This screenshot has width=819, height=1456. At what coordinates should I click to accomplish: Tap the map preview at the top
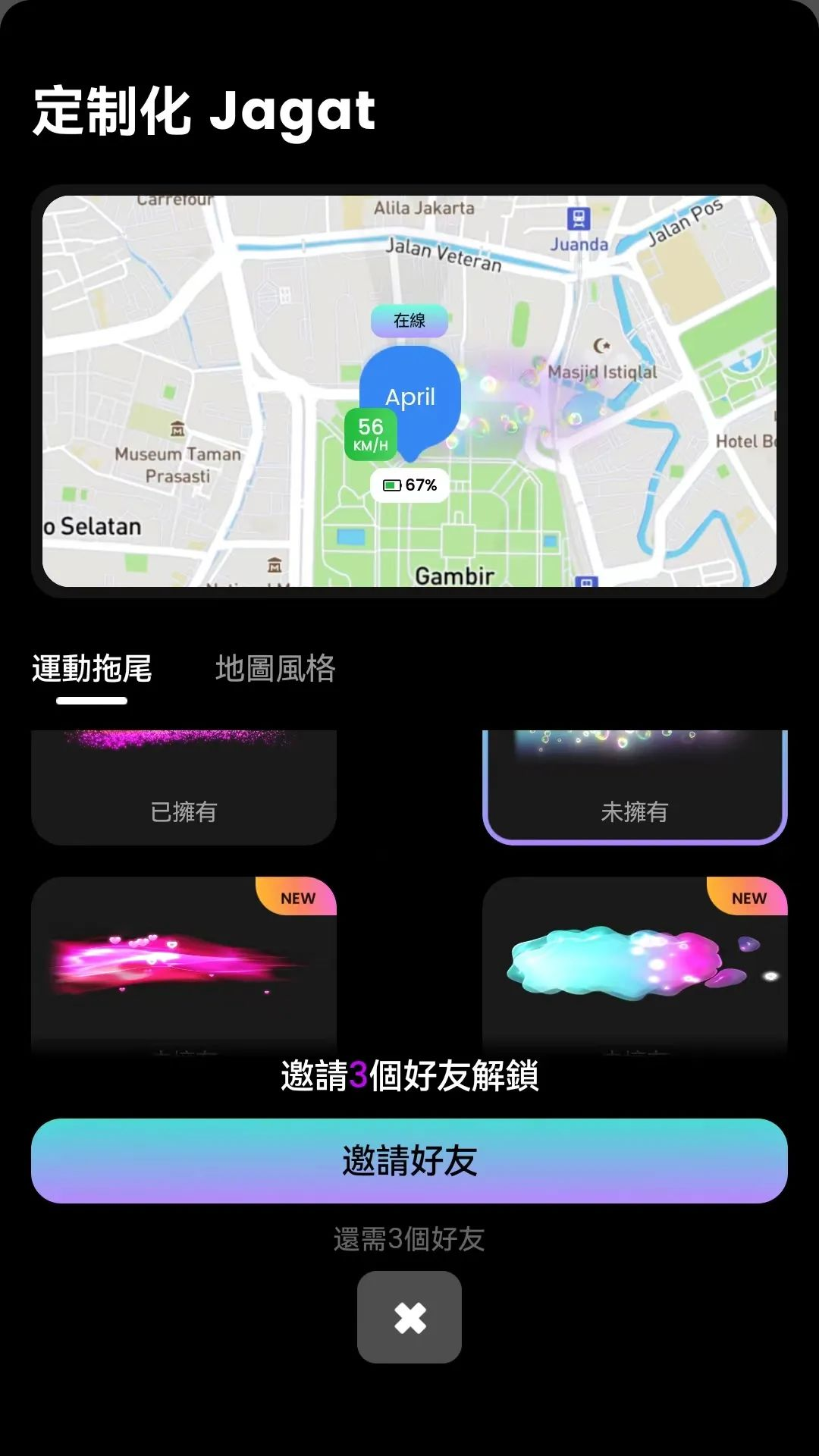point(409,391)
